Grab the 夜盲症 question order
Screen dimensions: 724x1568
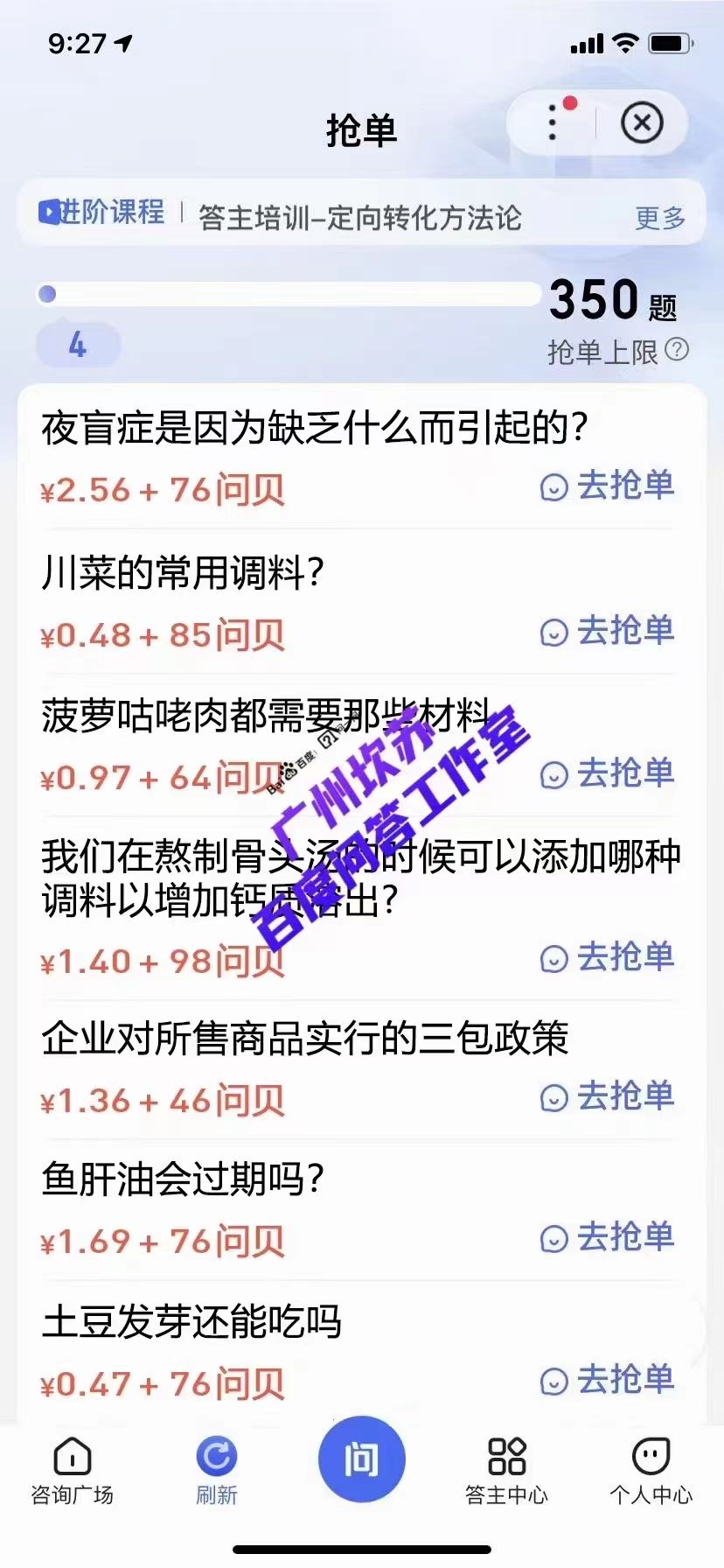pyautogui.click(x=608, y=486)
